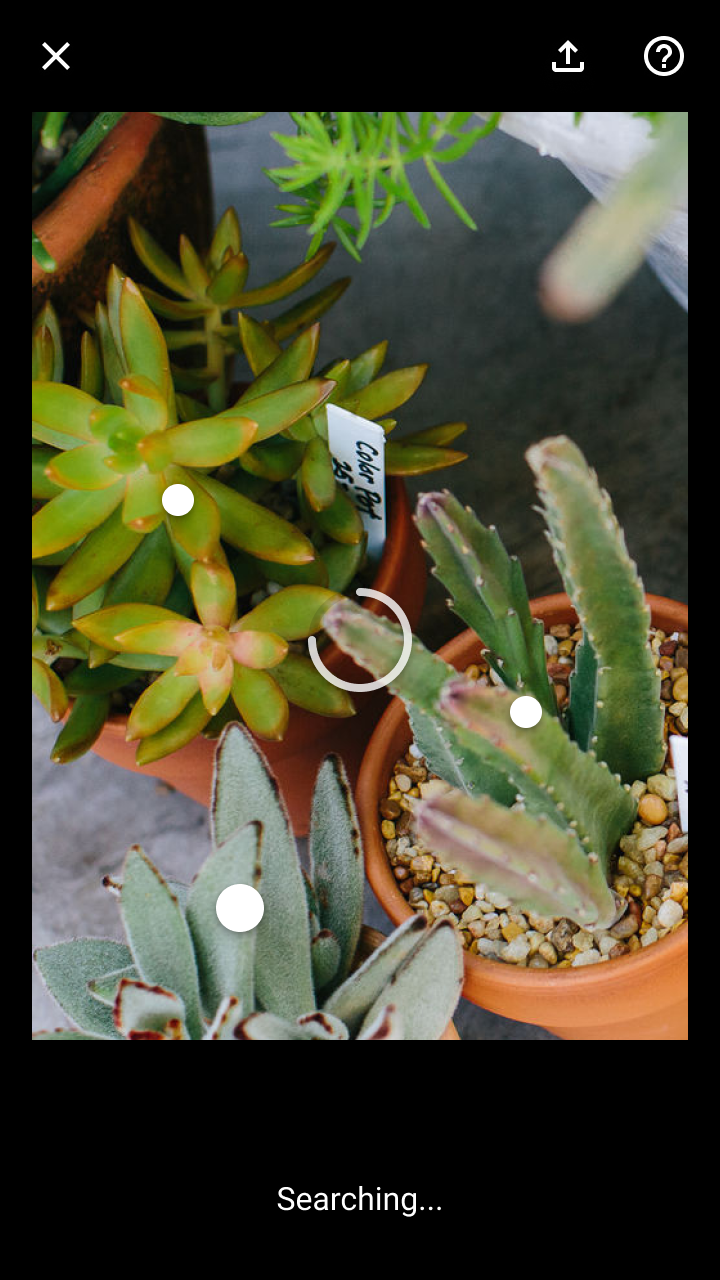This screenshot has height=1280, width=720.
Task: Share the image via upload icon
Action: pos(568,56)
